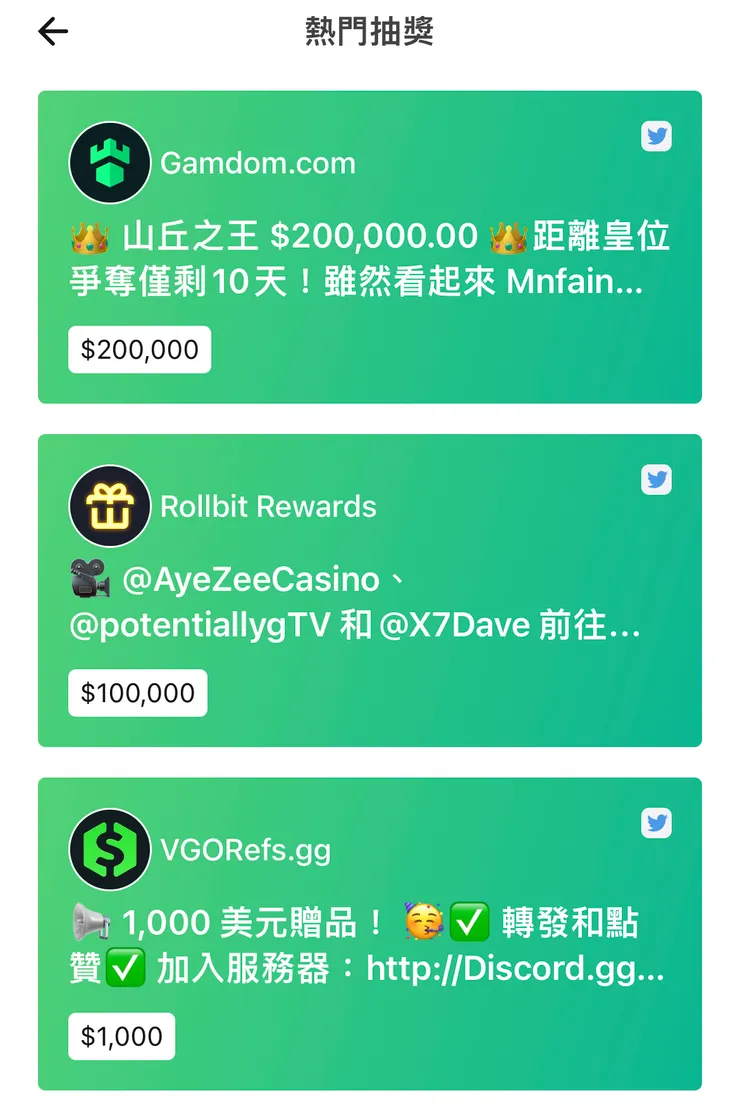740x1109 pixels.
Task: Open Gamdom.com's logo icon
Action: point(110,162)
